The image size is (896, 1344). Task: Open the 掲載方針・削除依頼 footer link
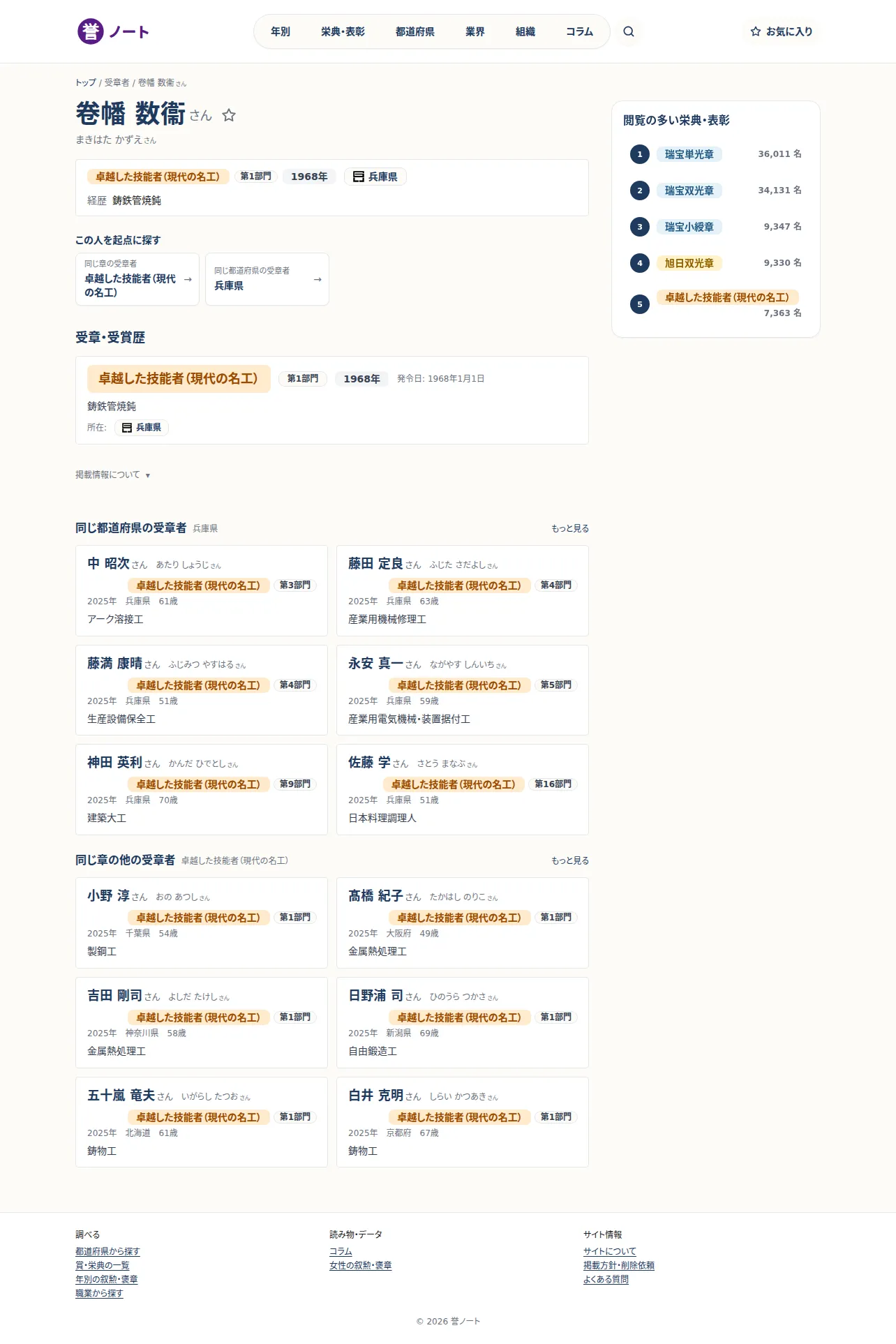coord(619,1265)
